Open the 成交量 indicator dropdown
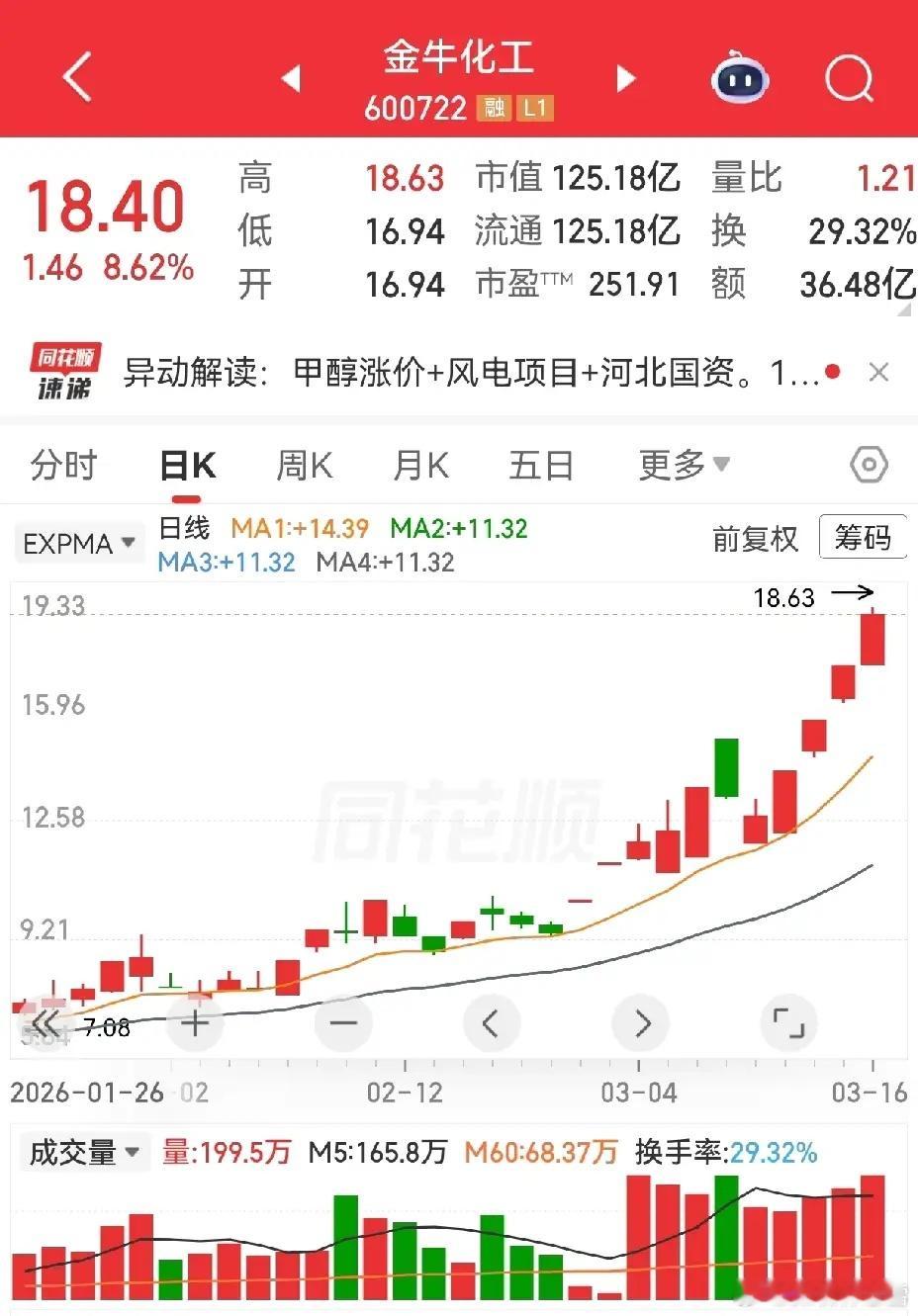This screenshot has width=918, height=1316. click(82, 1153)
